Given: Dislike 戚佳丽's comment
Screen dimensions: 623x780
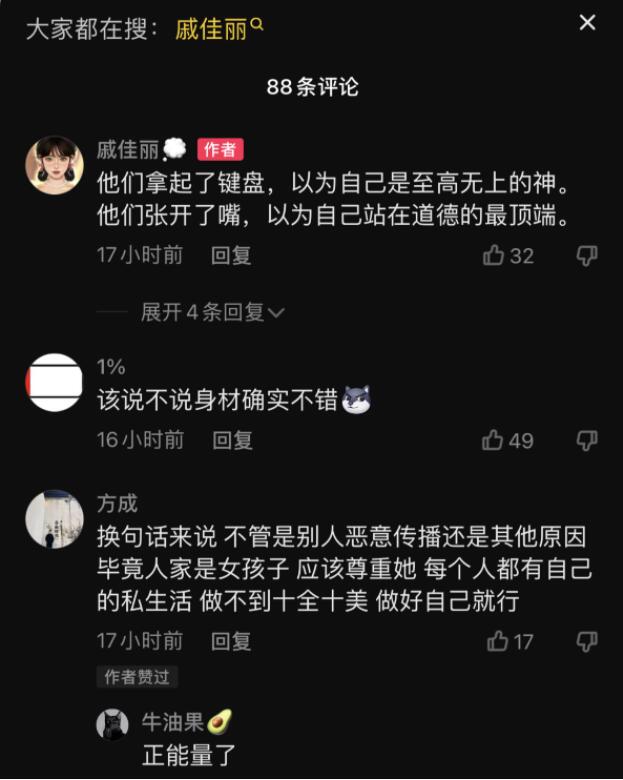Looking at the screenshot, I should click(x=587, y=256).
